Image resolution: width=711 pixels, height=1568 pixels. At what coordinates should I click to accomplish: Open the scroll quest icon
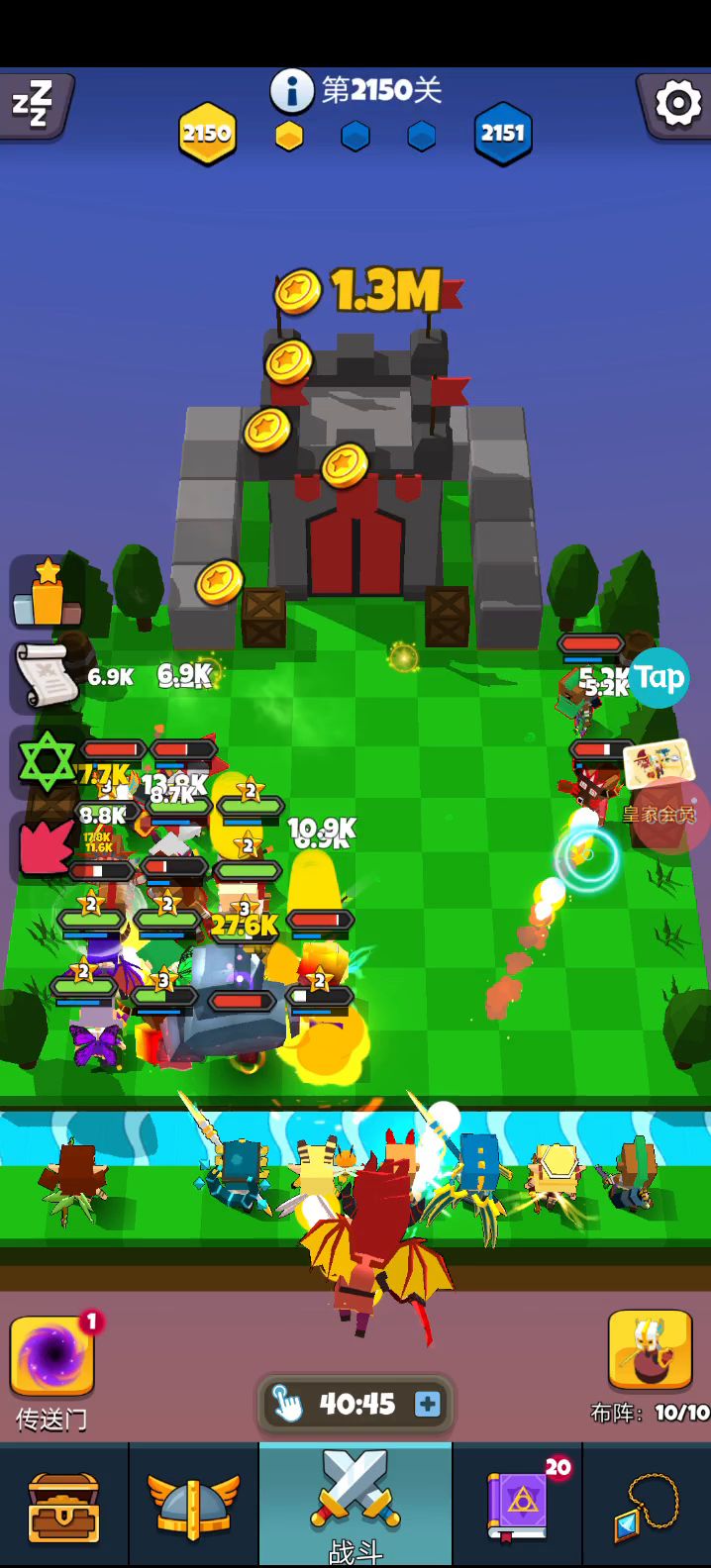tap(47, 677)
